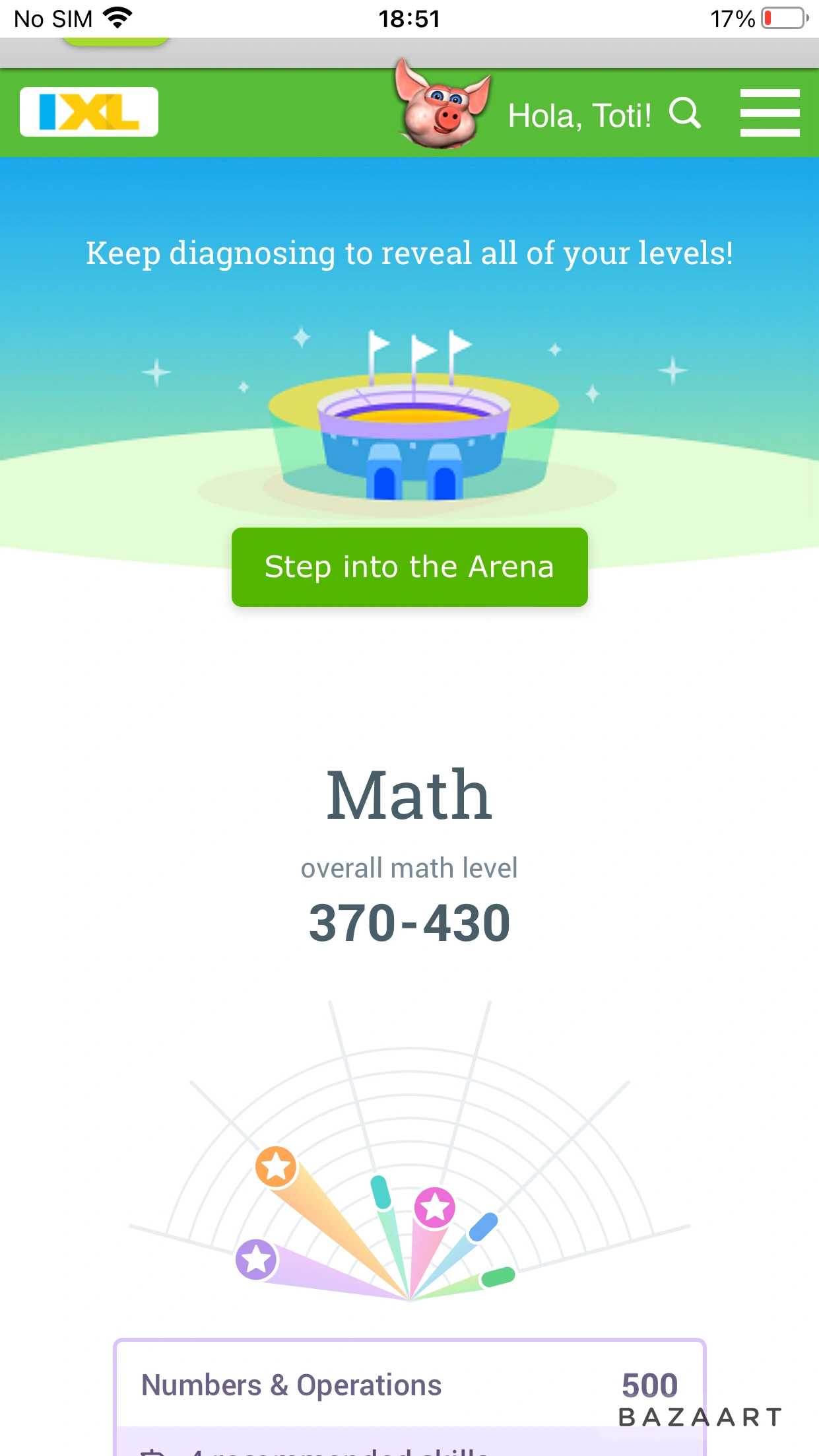This screenshot has height=1456, width=819.
Task: Open Toti's profile avatar
Action: coord(443,106)
